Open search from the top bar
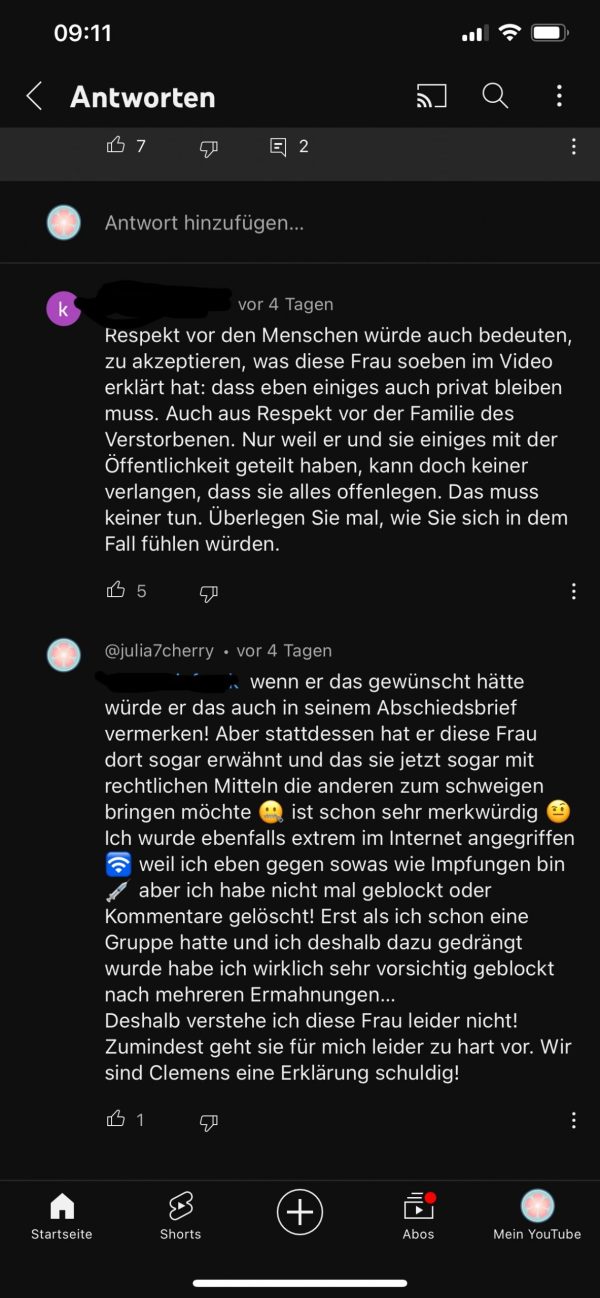Viewport: 600px width, 1298px height. pyautogui.click(x=495, y=96)
